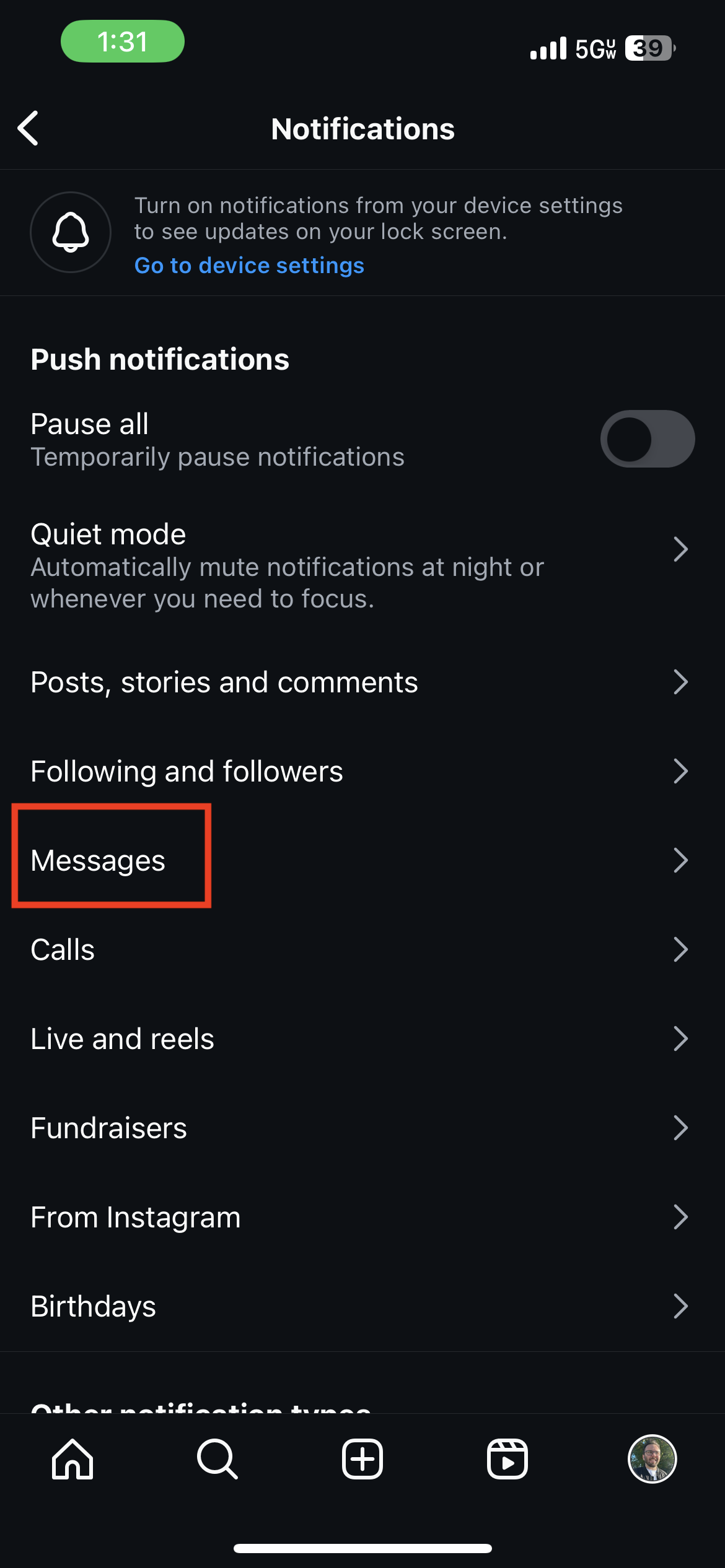Go back from Notifications
This screenshot has height=1568, width=725.
(x=29, y=128)
